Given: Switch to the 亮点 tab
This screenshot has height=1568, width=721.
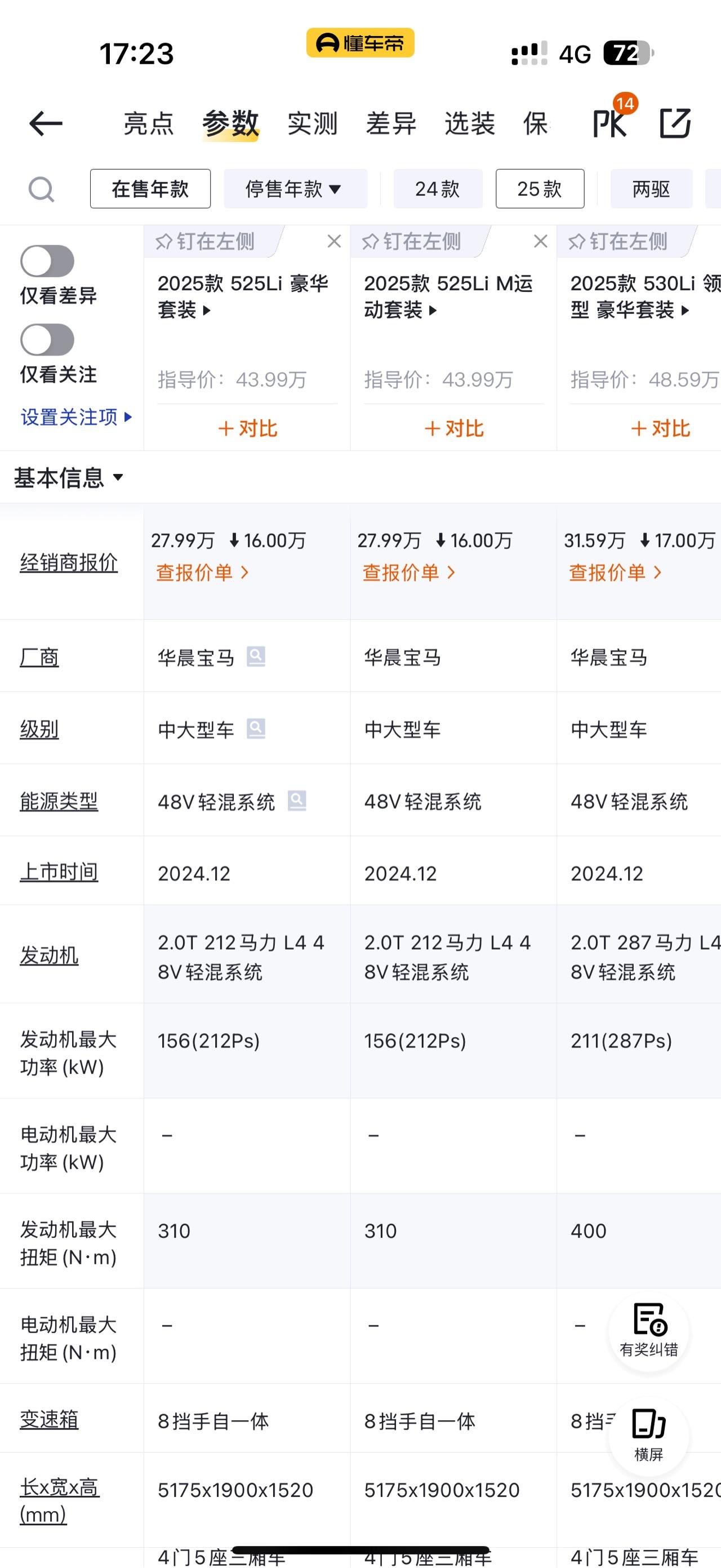Looking at the screenshot, I should [149, 124].
